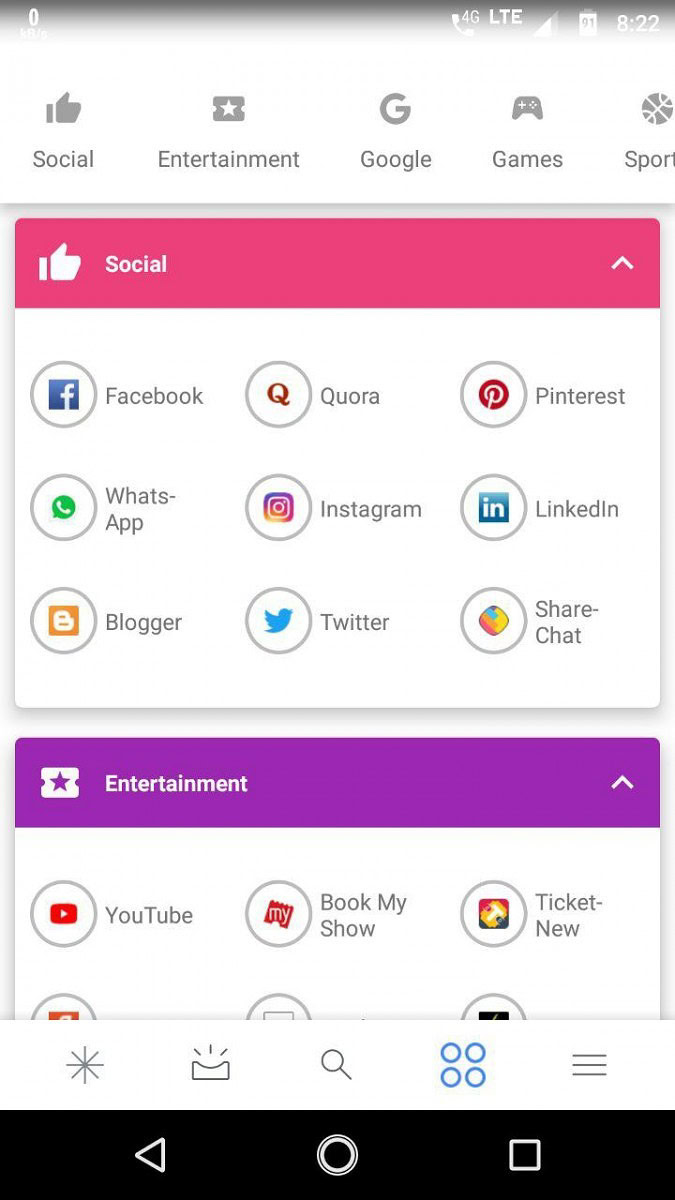Open the hamburger menu in bottom bar

[589, 1065]
